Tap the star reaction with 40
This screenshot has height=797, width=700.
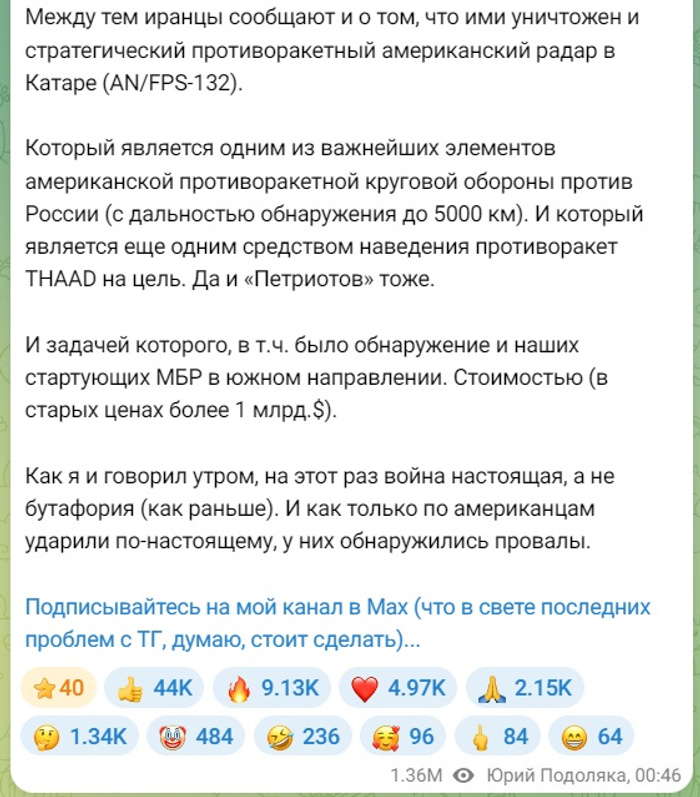click(x=60, y=688)
